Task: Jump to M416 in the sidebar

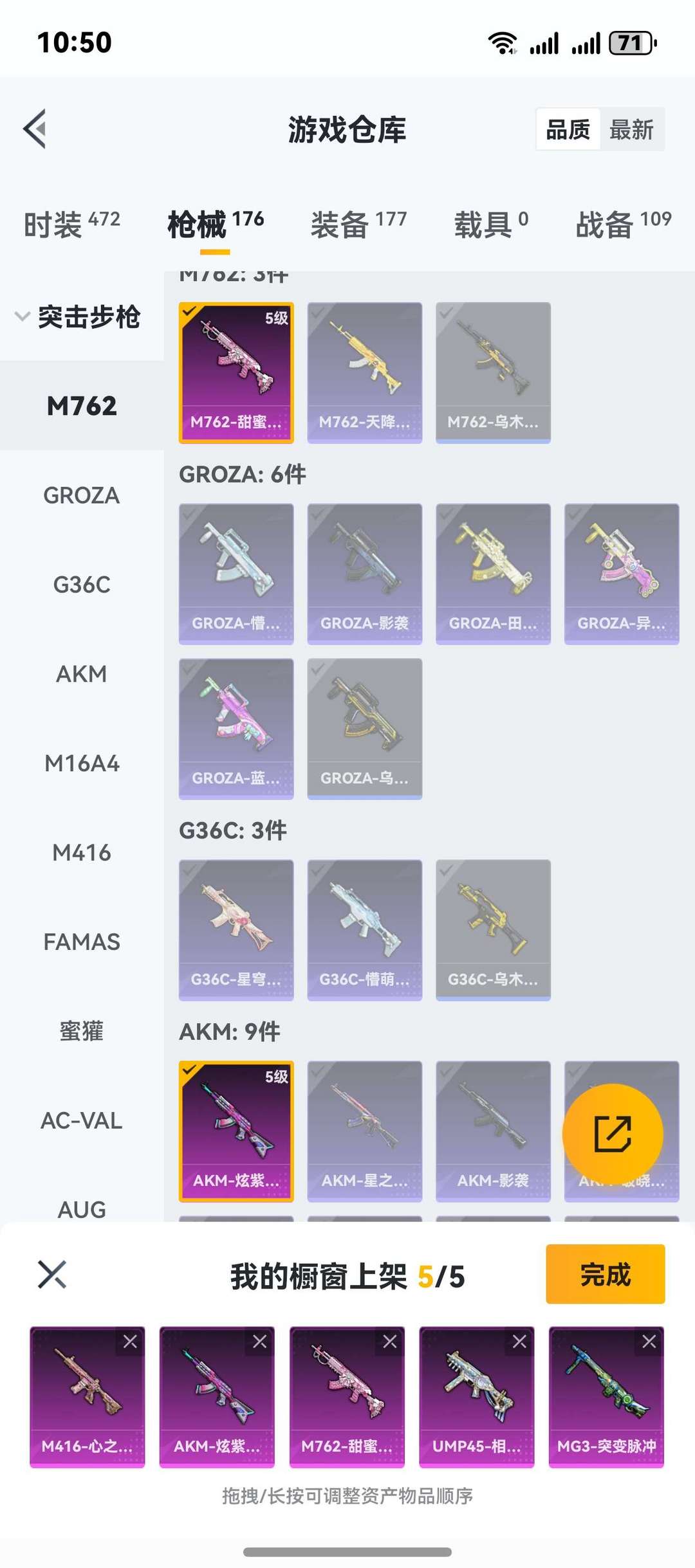Action: (81, 853)
